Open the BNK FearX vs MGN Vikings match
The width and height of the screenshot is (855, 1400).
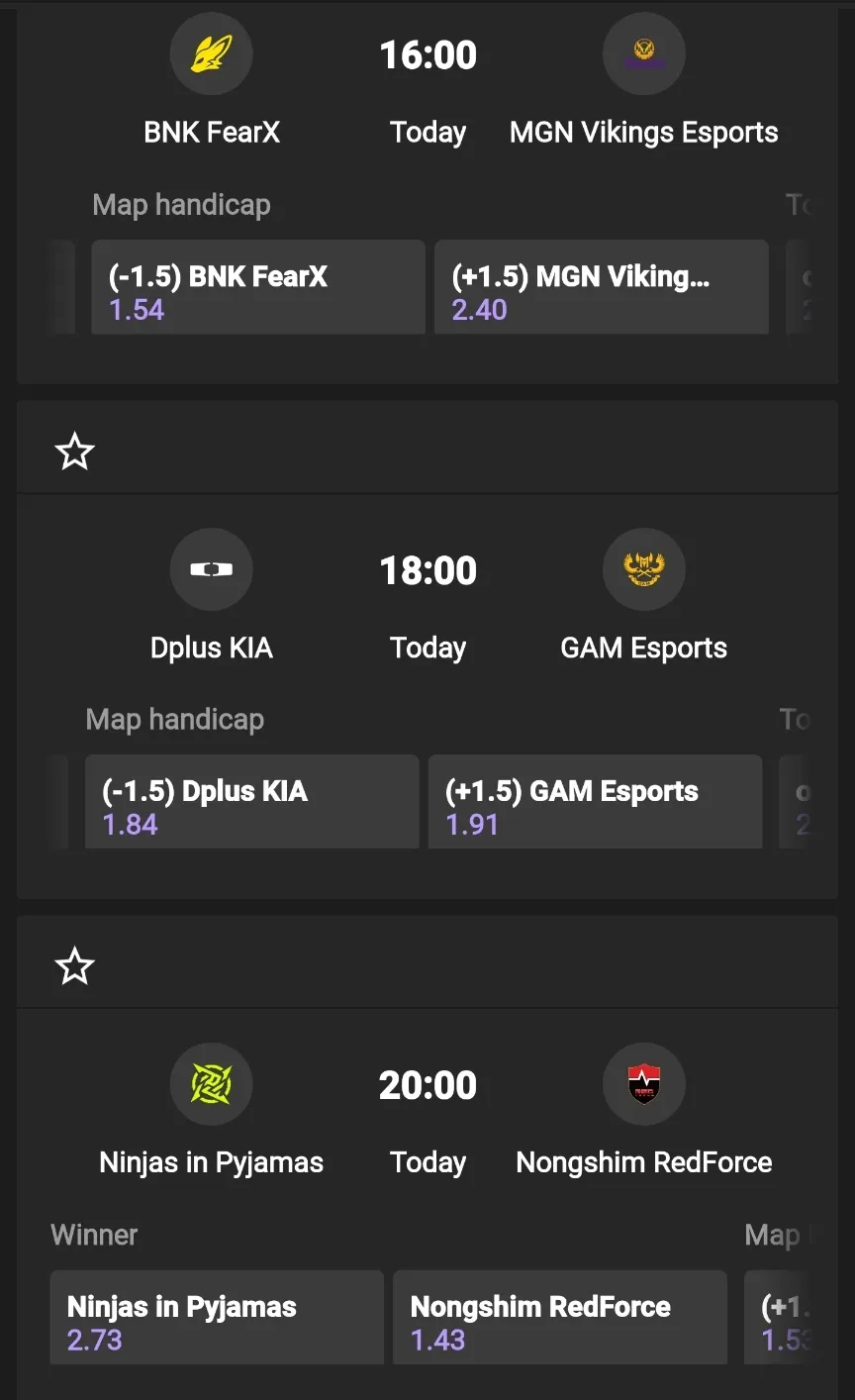(427, 89)
